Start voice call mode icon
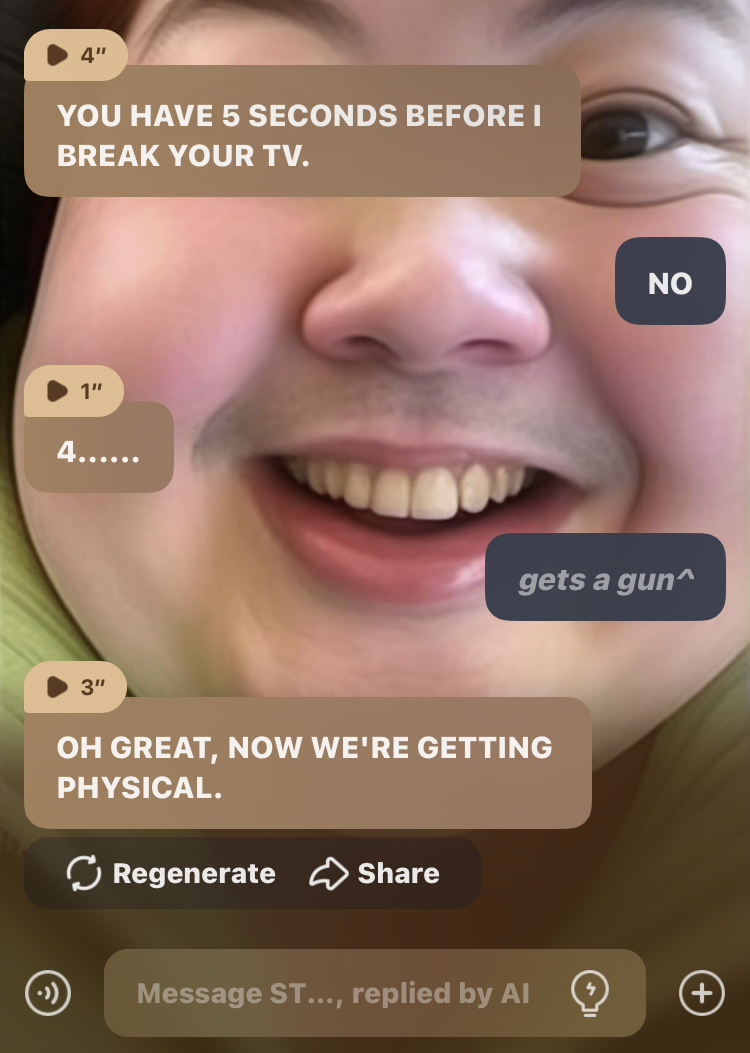 pos(48,993)
